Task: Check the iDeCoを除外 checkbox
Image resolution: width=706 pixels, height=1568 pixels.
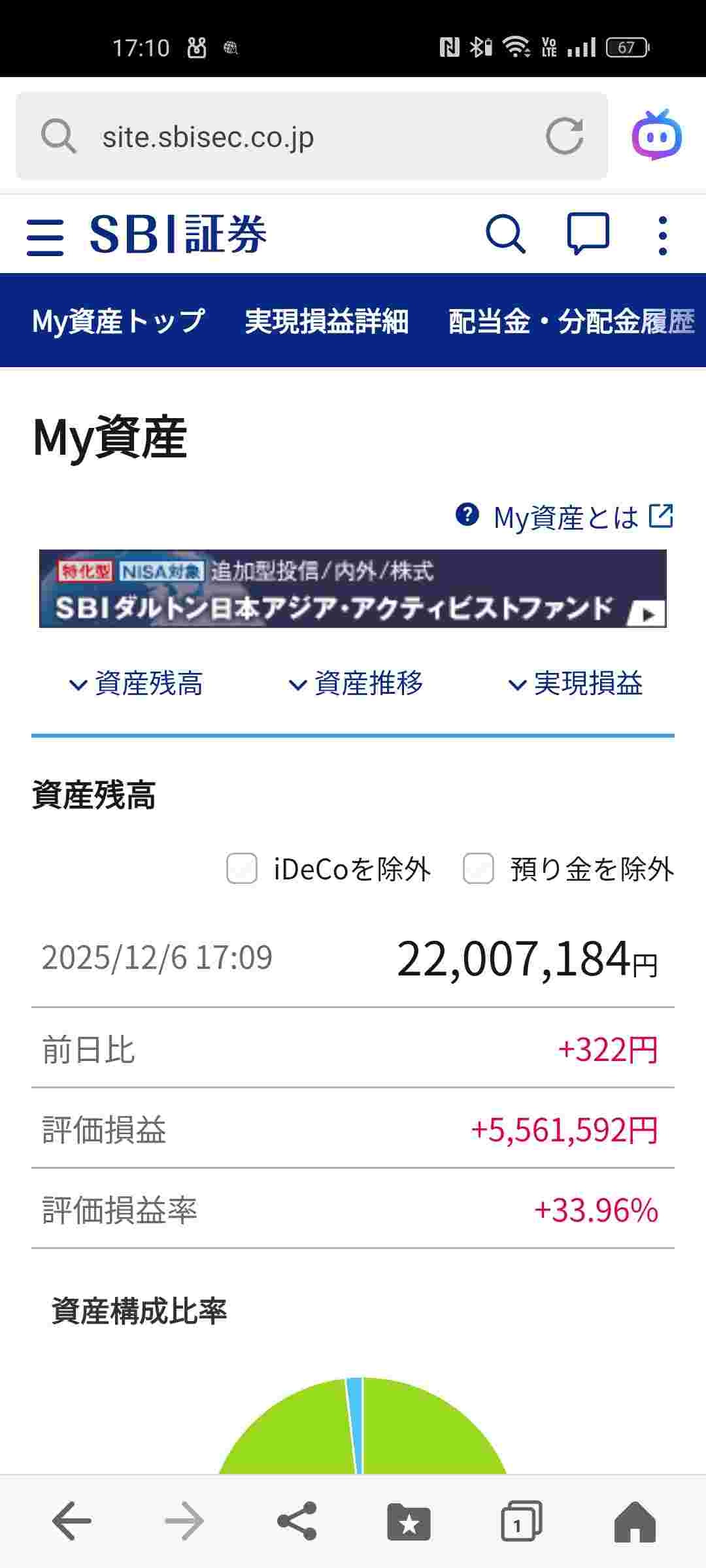Action: tap(242, 868)
